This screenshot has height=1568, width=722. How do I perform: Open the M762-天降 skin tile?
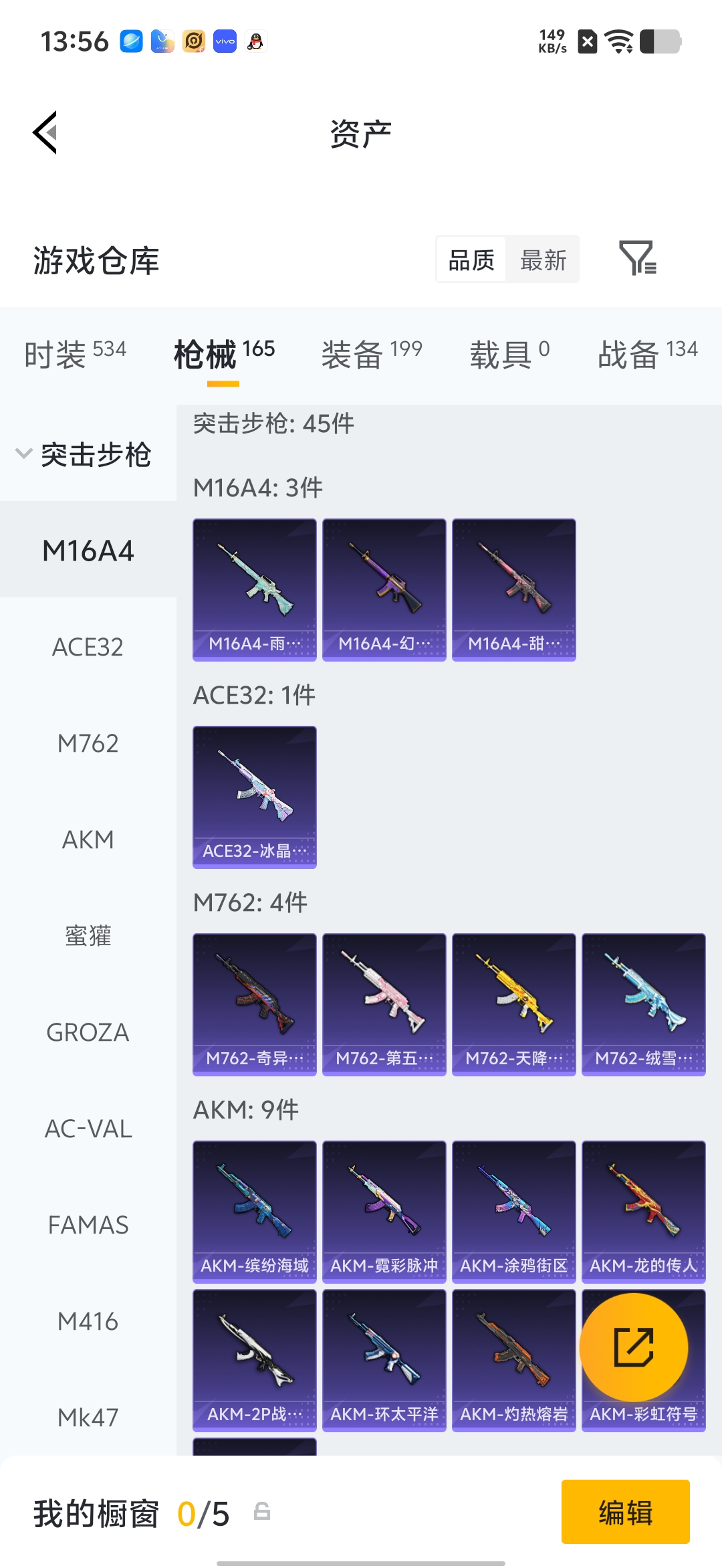coord(514,1005)
